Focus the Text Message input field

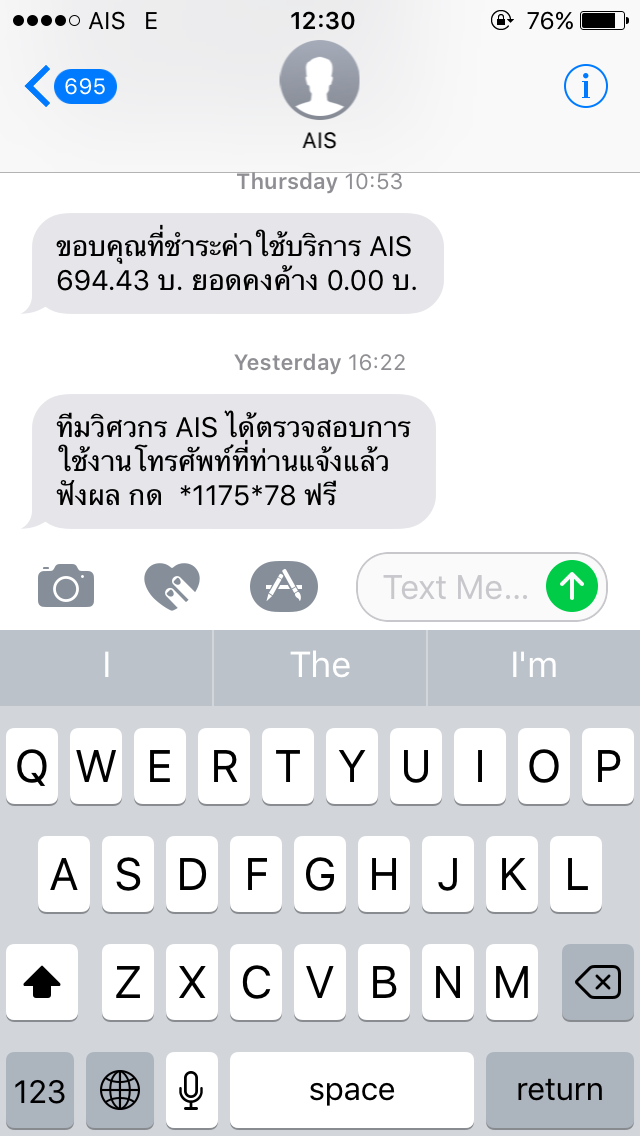pyautogui.click(x=455, y=587)
